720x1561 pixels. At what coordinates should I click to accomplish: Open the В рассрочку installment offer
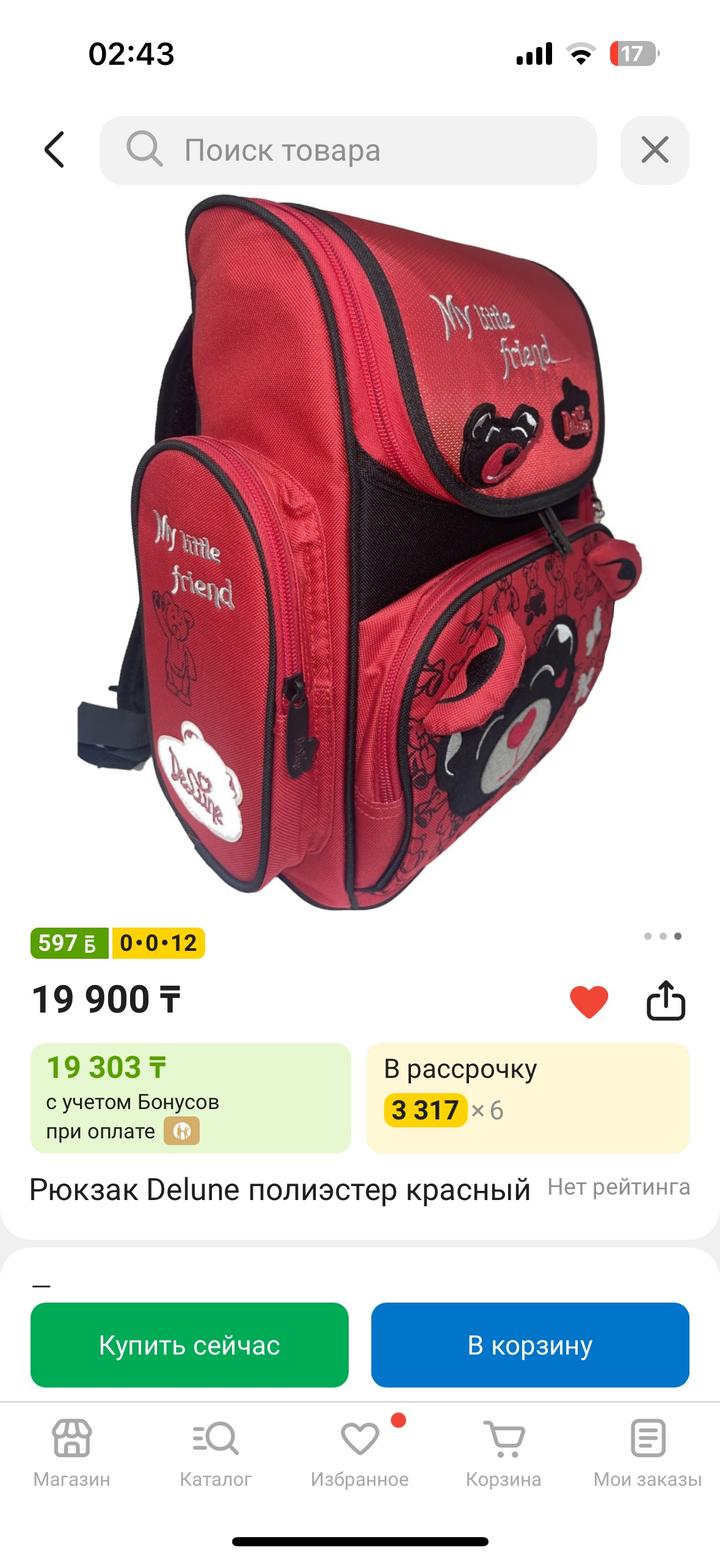[527, 1097]
